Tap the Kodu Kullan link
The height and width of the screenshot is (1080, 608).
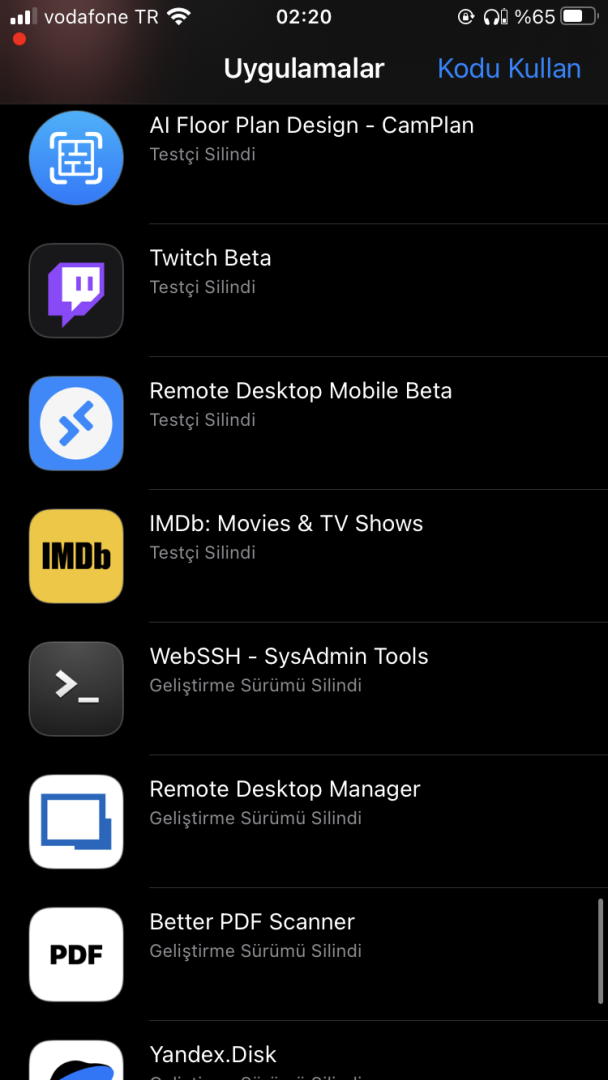[x=509, y=69]
